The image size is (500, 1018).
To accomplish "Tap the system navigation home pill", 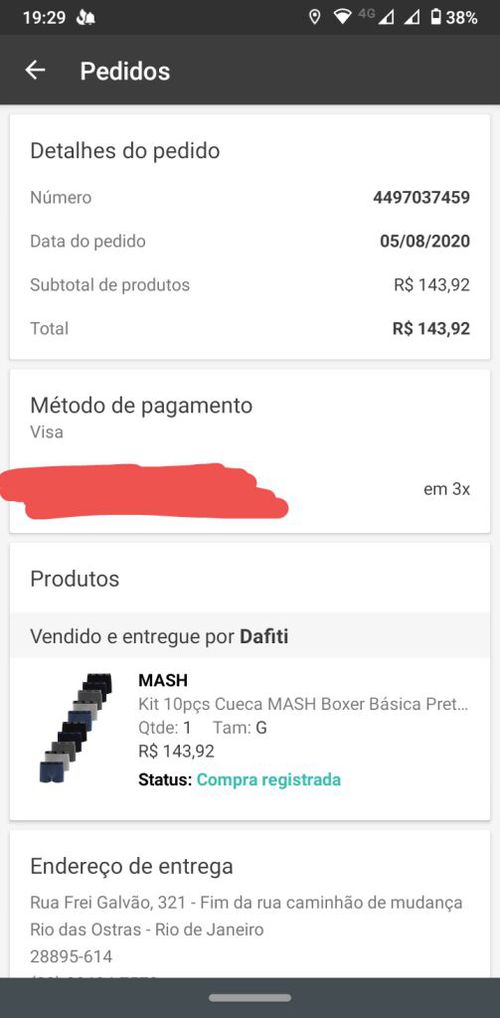I will [x=250, y=998].
